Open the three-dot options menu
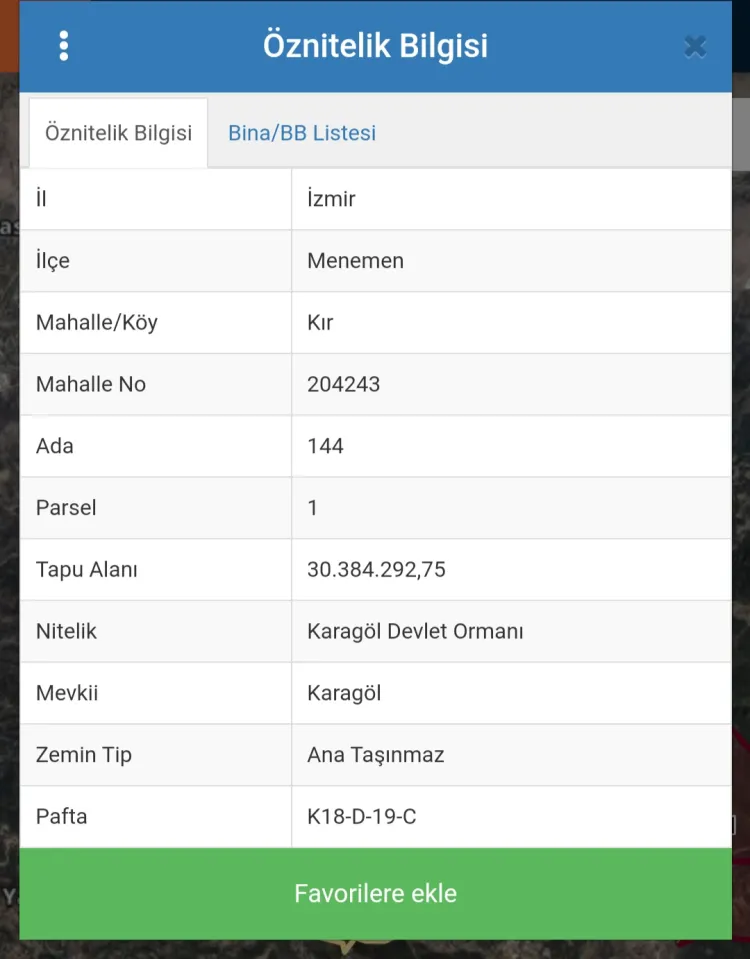750x959 pixels. coord(64,46)
